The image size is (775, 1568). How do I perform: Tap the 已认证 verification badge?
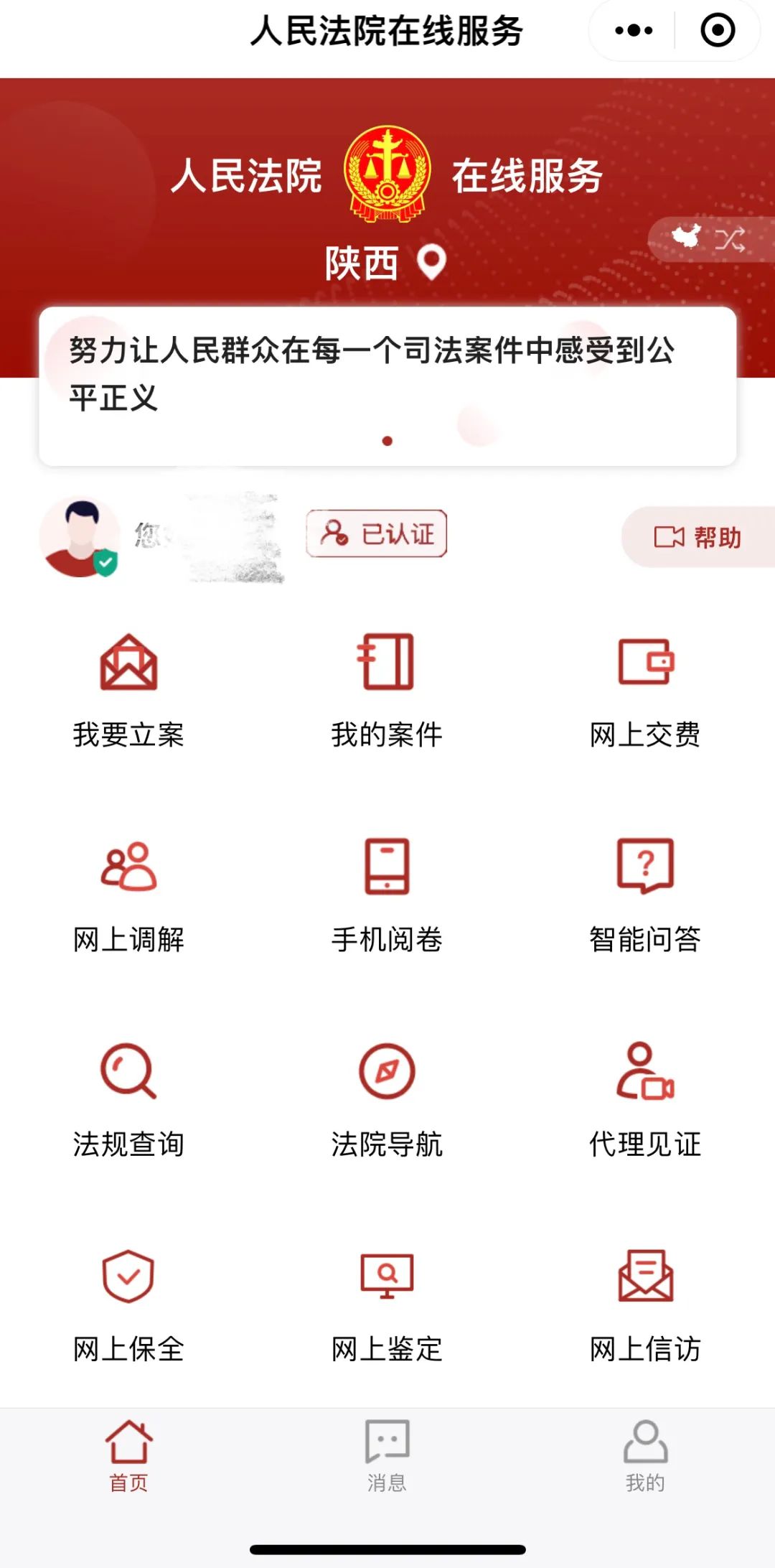pos(377,534)
